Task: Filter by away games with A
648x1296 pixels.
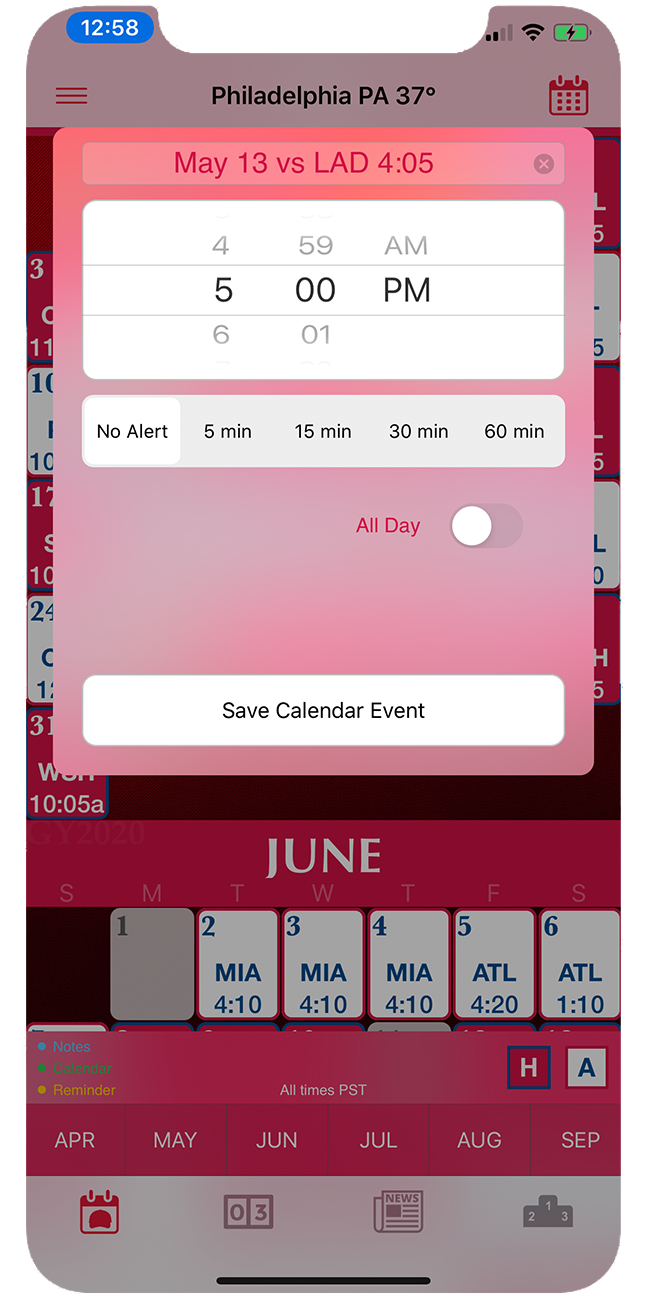Action: click(586, 1067)
